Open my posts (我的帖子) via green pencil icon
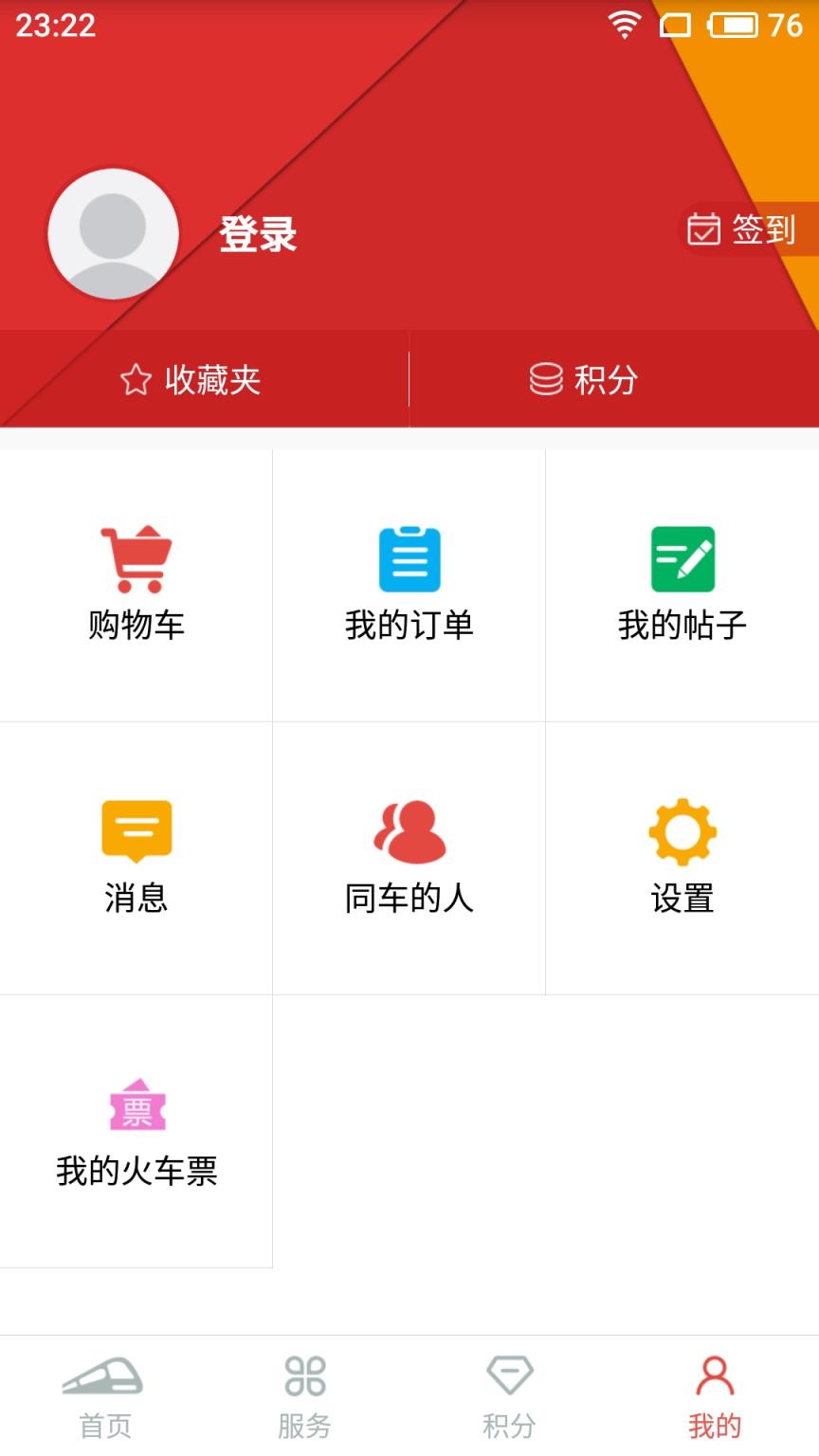The width and height of the screenshot is (819, 1456). tap(682, 559)
